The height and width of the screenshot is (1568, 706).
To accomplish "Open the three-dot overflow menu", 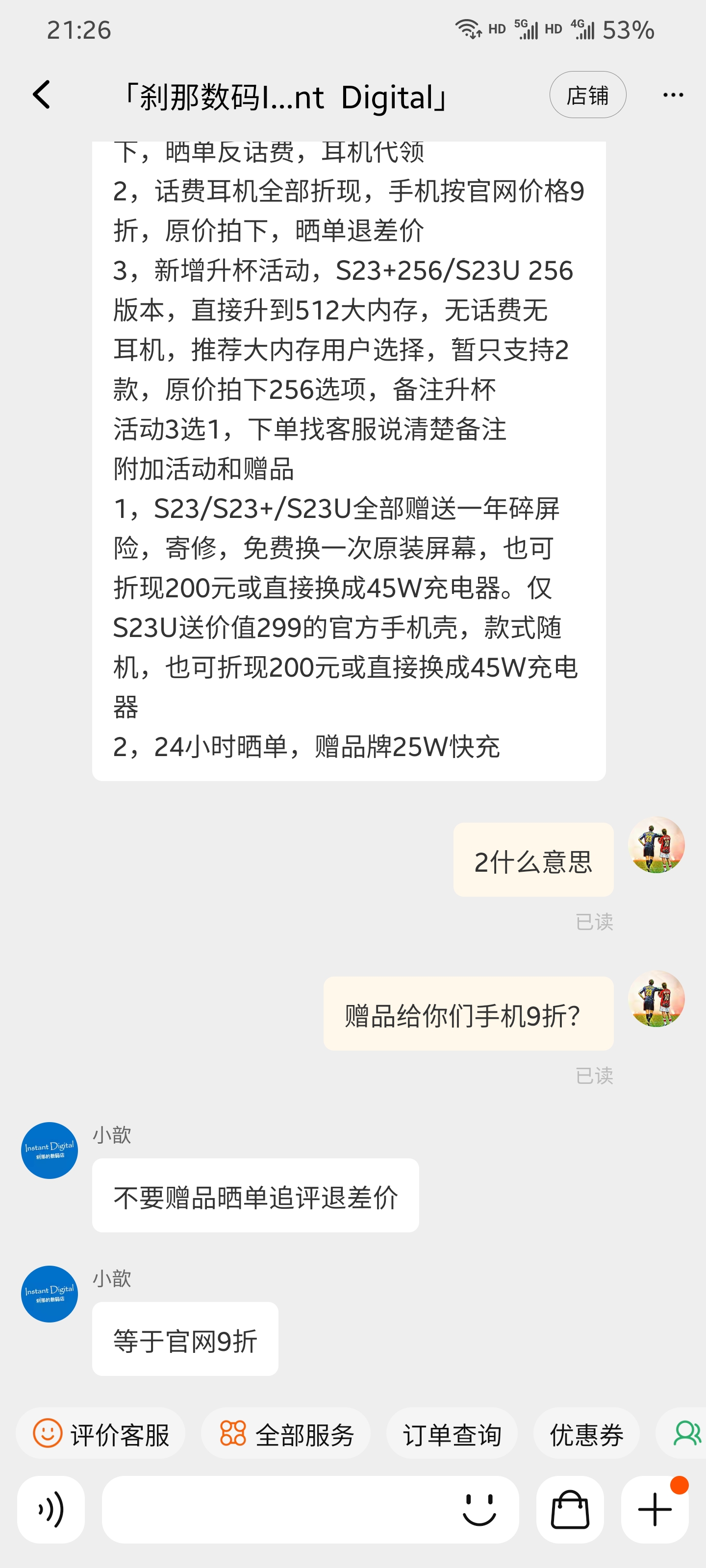I will [673, 95].
